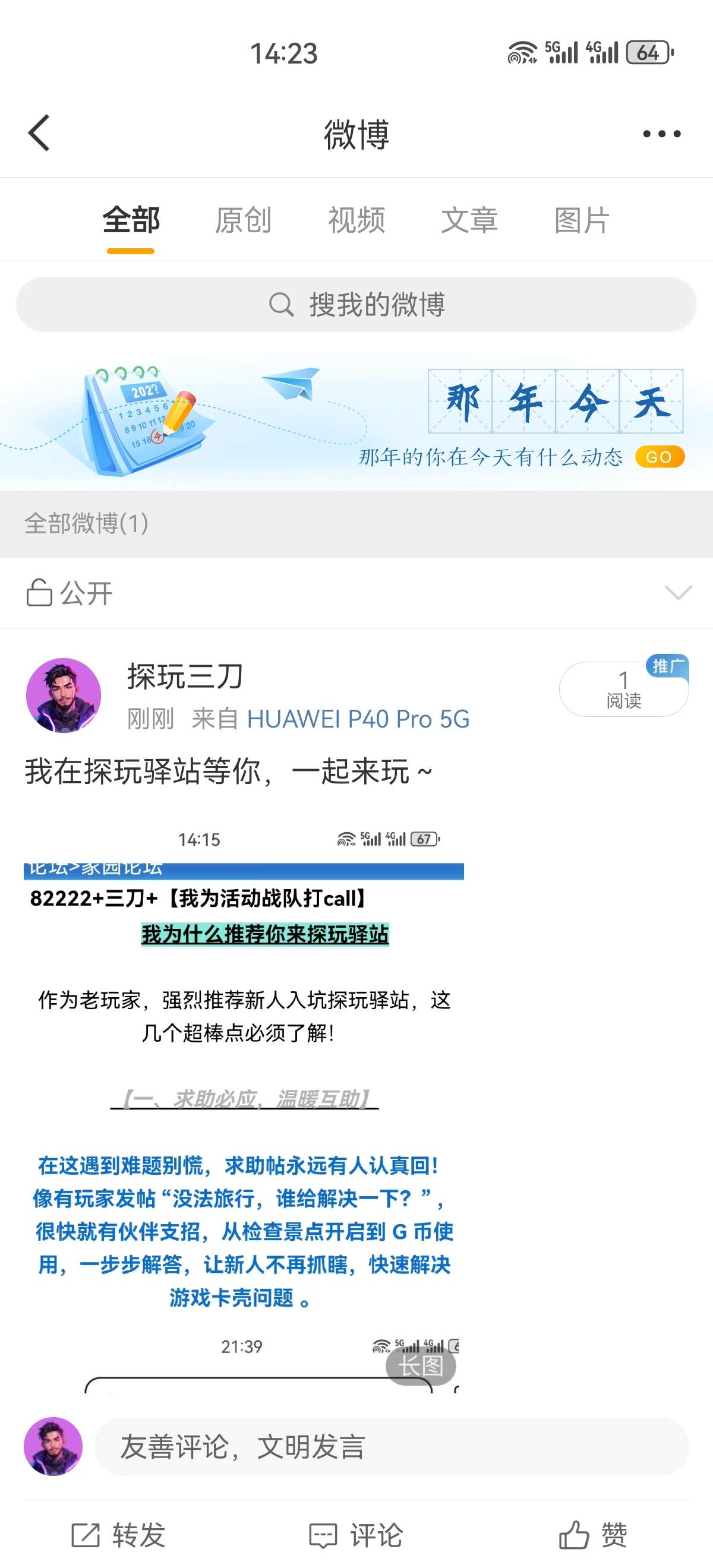The width and height of the screenshot is (713, 1568).
Task: Like the post with 赞
Action: (x=593, y=1535)
